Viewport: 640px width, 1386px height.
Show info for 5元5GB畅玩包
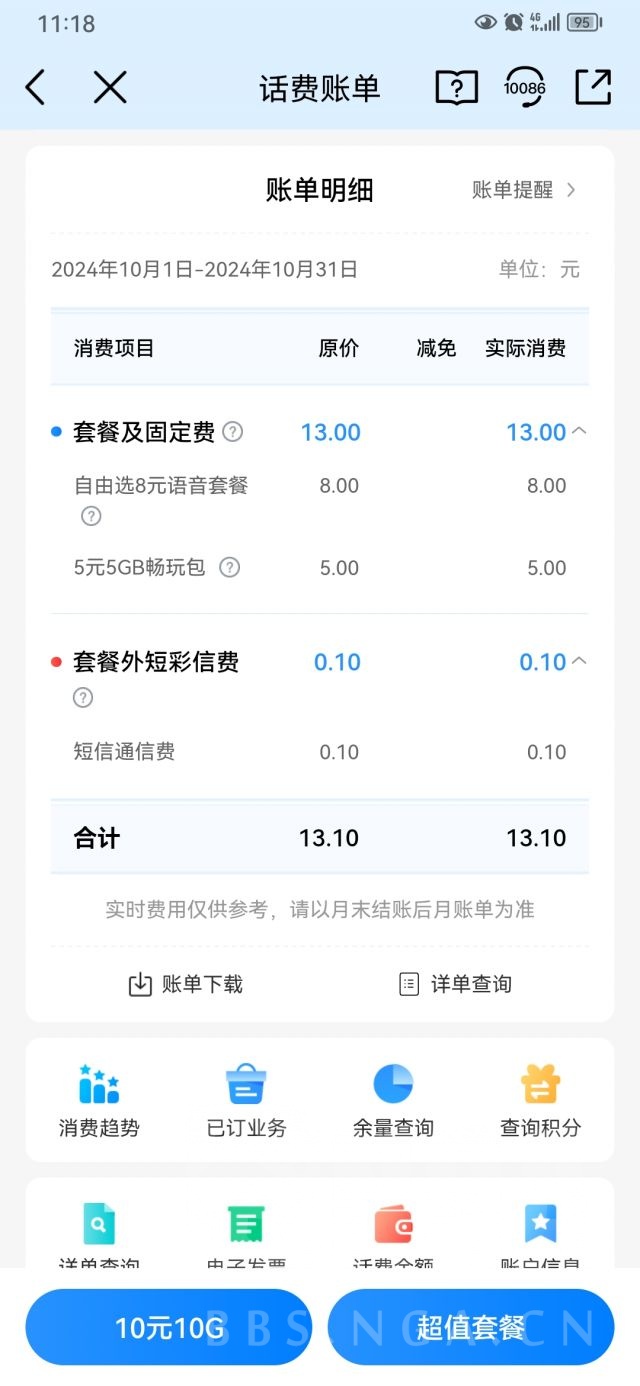[x=230, y=568]
